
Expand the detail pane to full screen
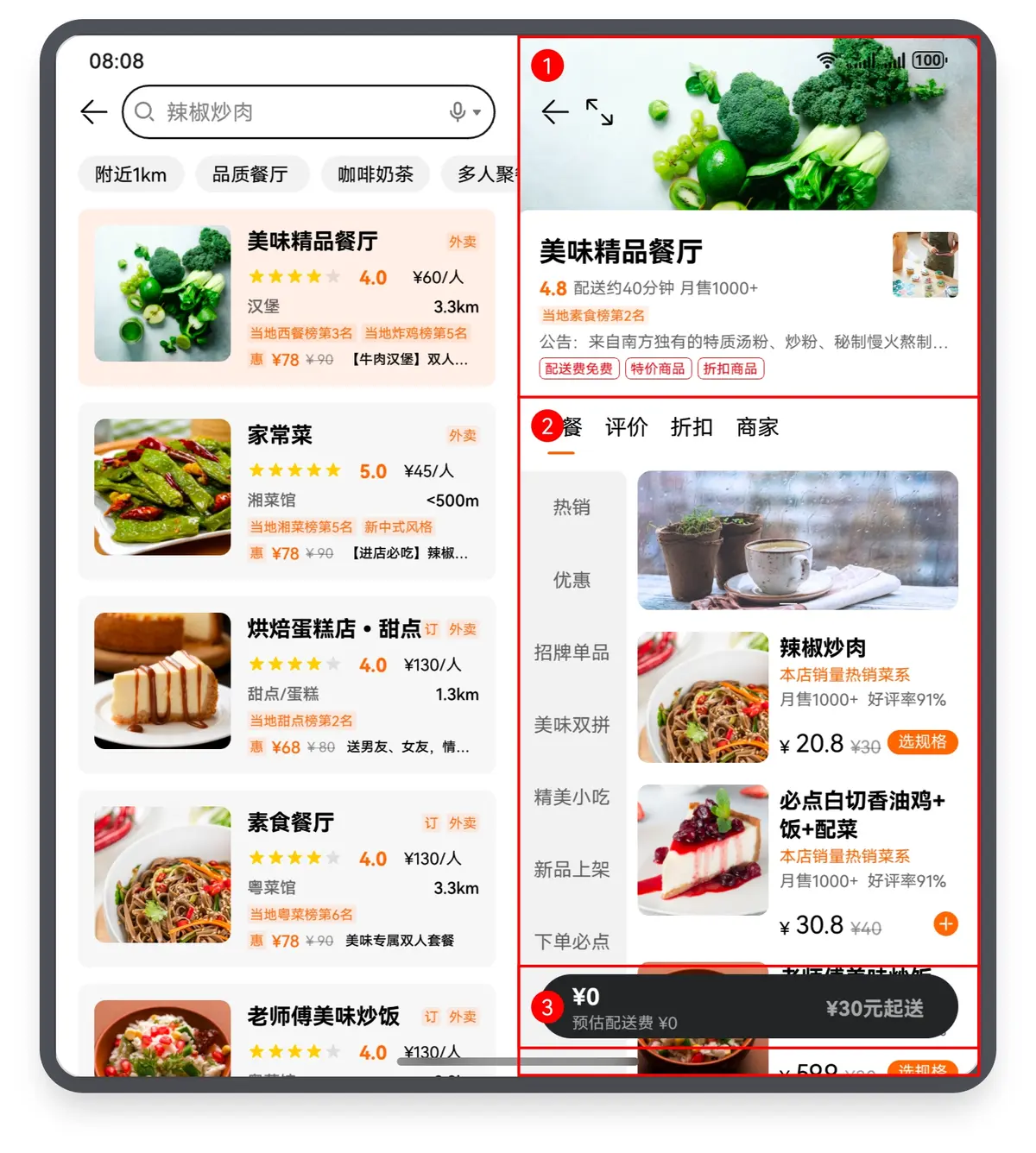coord(599,112)
